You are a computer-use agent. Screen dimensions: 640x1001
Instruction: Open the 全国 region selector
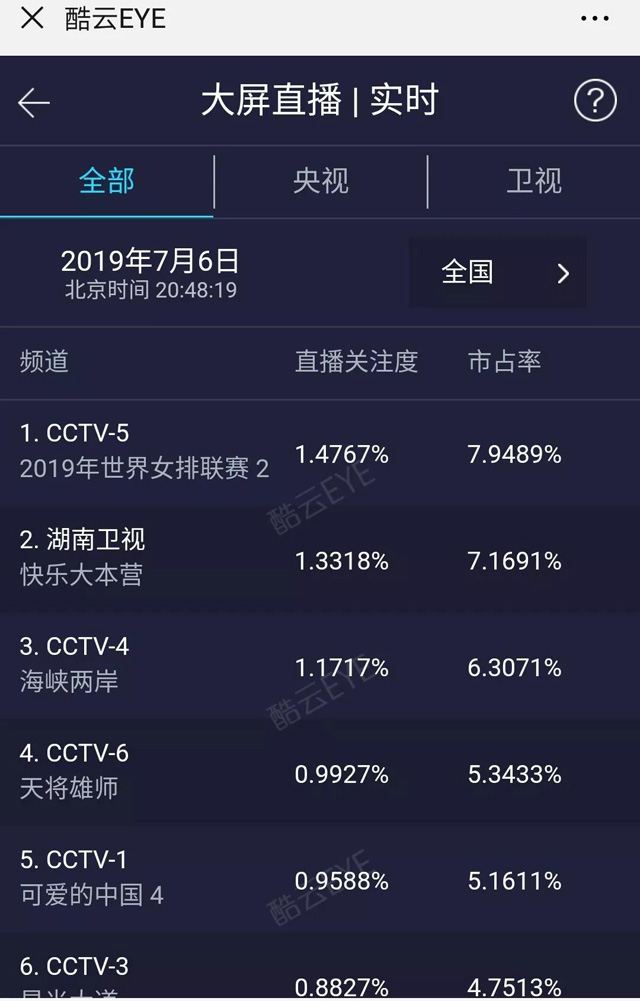click(x=497, y=272)
